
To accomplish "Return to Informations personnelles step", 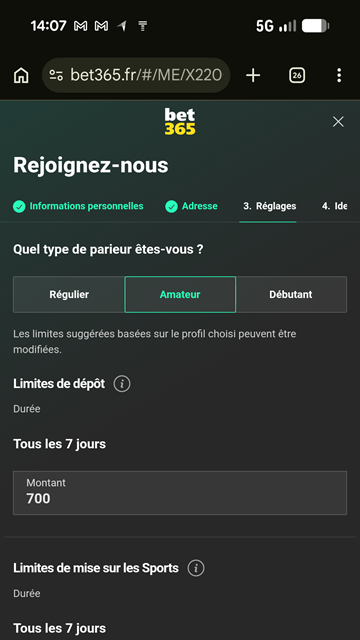I will click(78, 206).
